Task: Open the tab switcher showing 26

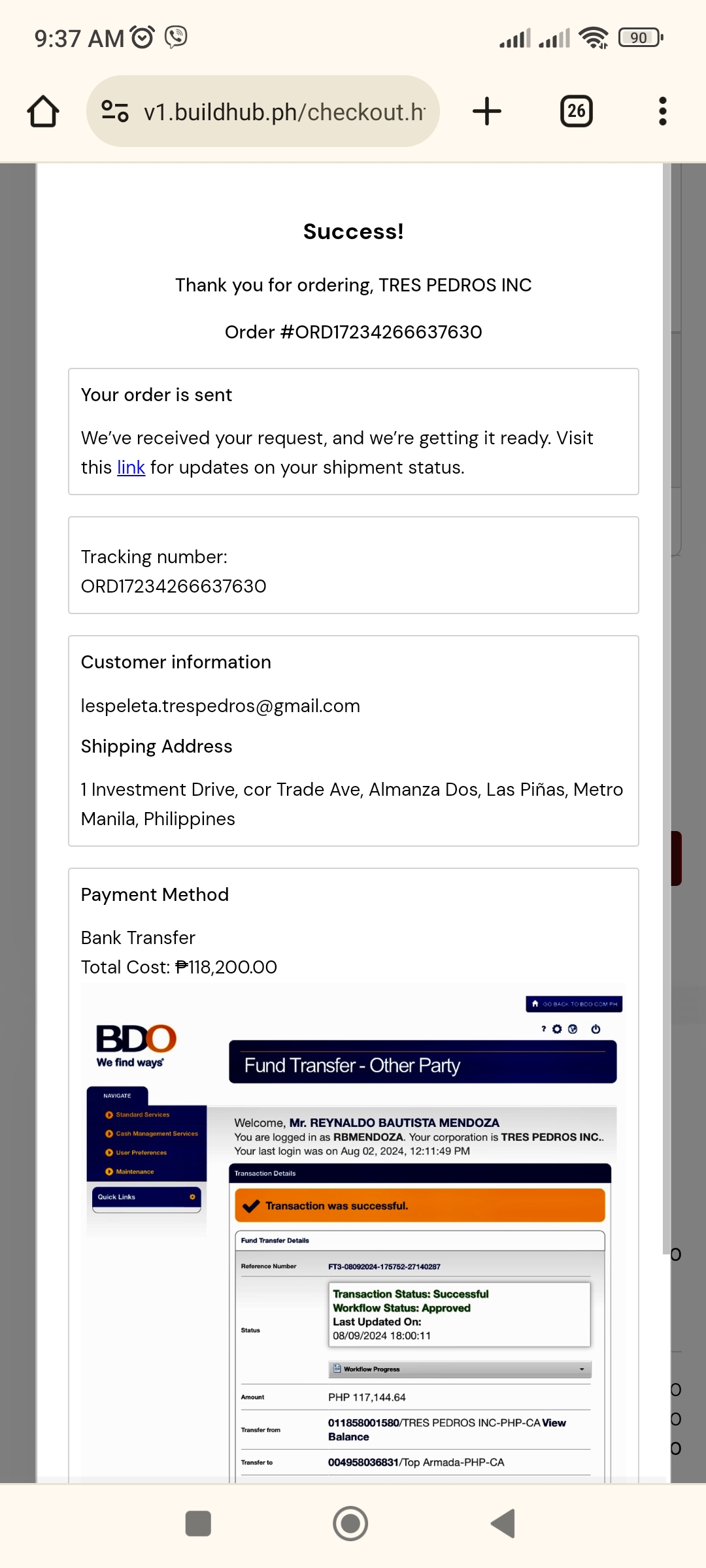Action: pos(576,111)
